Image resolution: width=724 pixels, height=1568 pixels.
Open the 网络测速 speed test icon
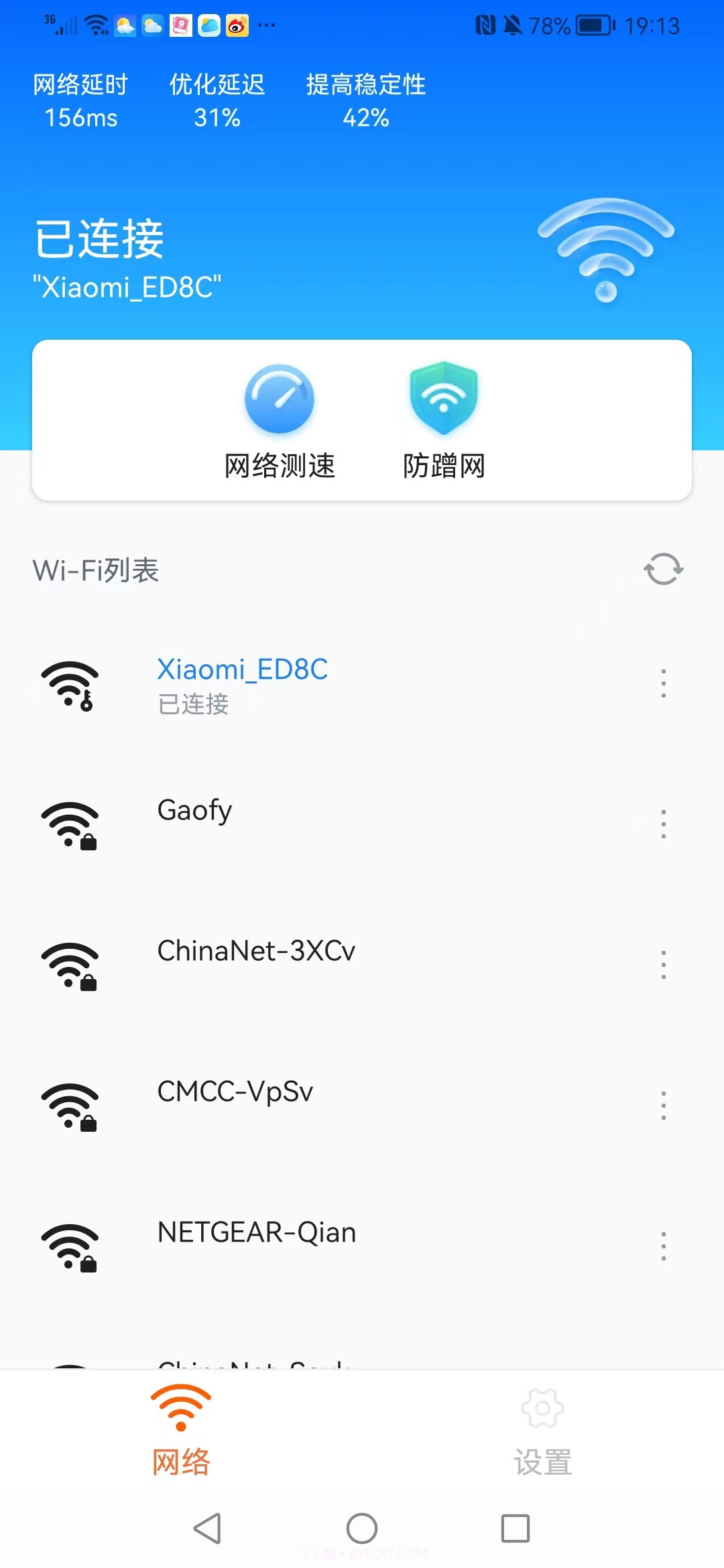tap(280, 399)
